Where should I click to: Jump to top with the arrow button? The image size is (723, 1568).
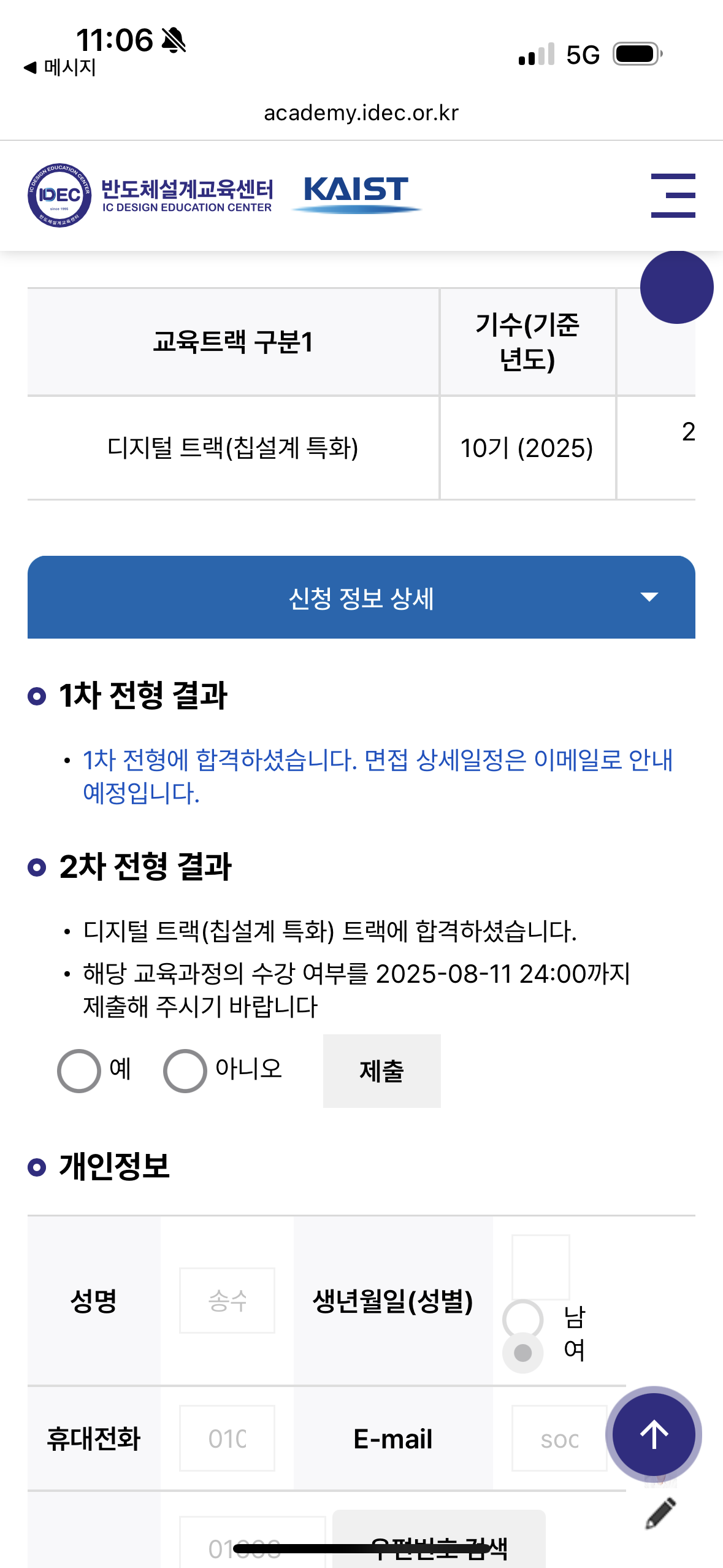tap(654, 1434)
